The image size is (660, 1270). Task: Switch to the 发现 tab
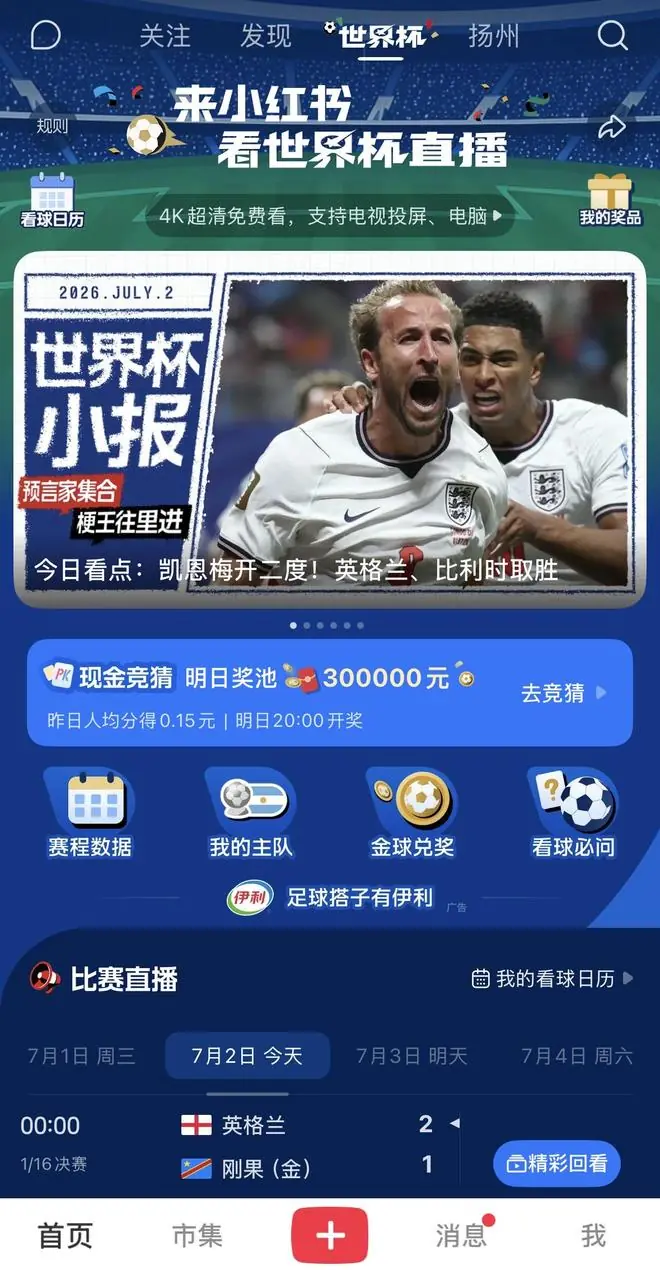pos(266,36)
